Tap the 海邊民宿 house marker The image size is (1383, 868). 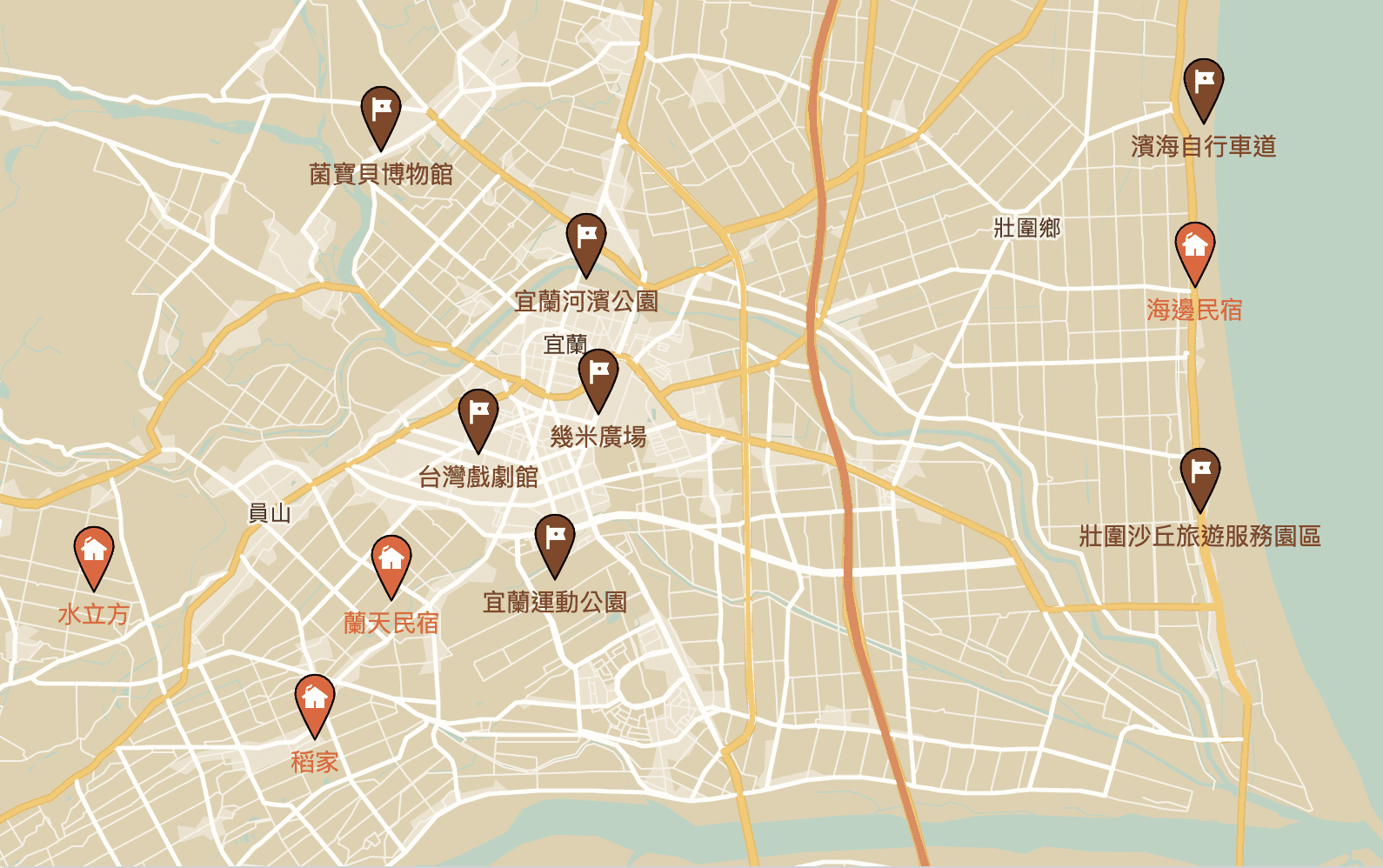click(1195, 249)
